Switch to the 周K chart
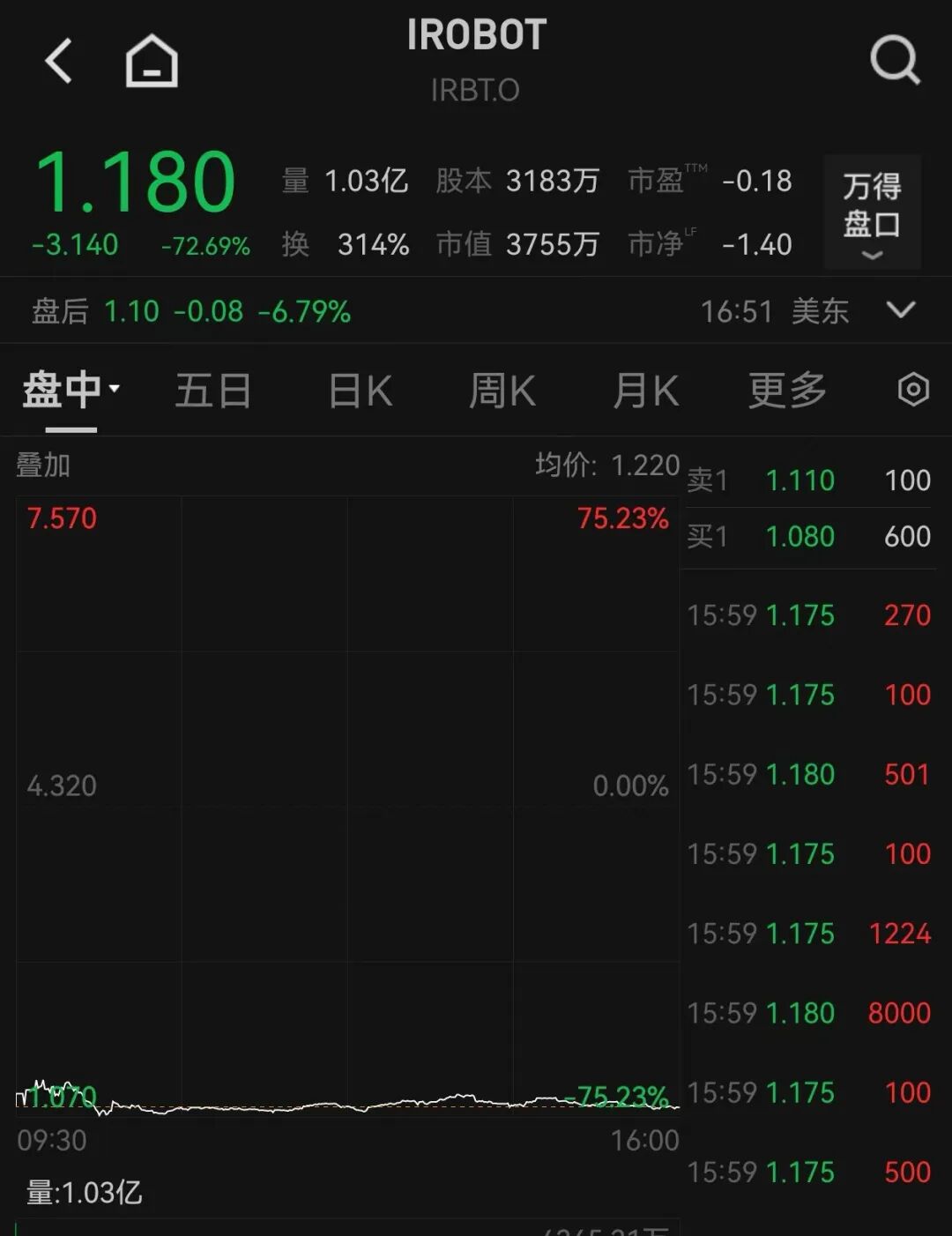This screenshot has height=1236, width=952. [502, 391]
